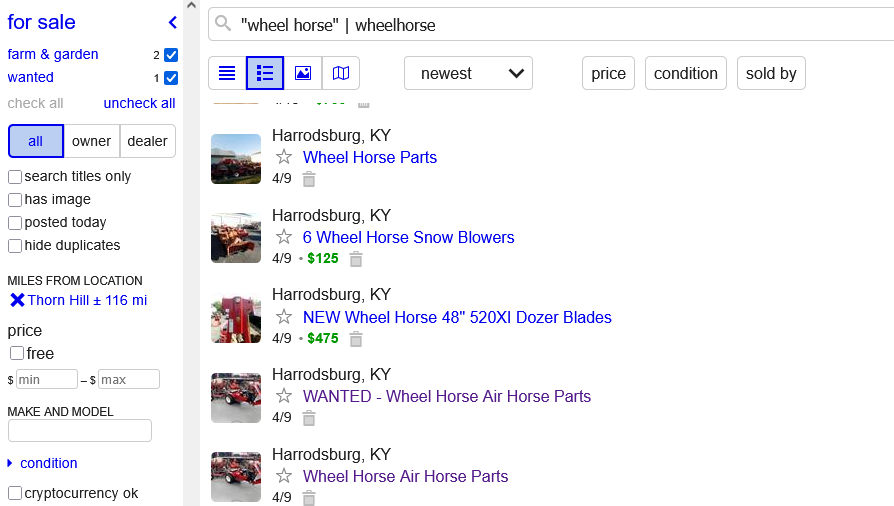Focus the minimum price field
The image size is (894, 506).
coord(47,380)
